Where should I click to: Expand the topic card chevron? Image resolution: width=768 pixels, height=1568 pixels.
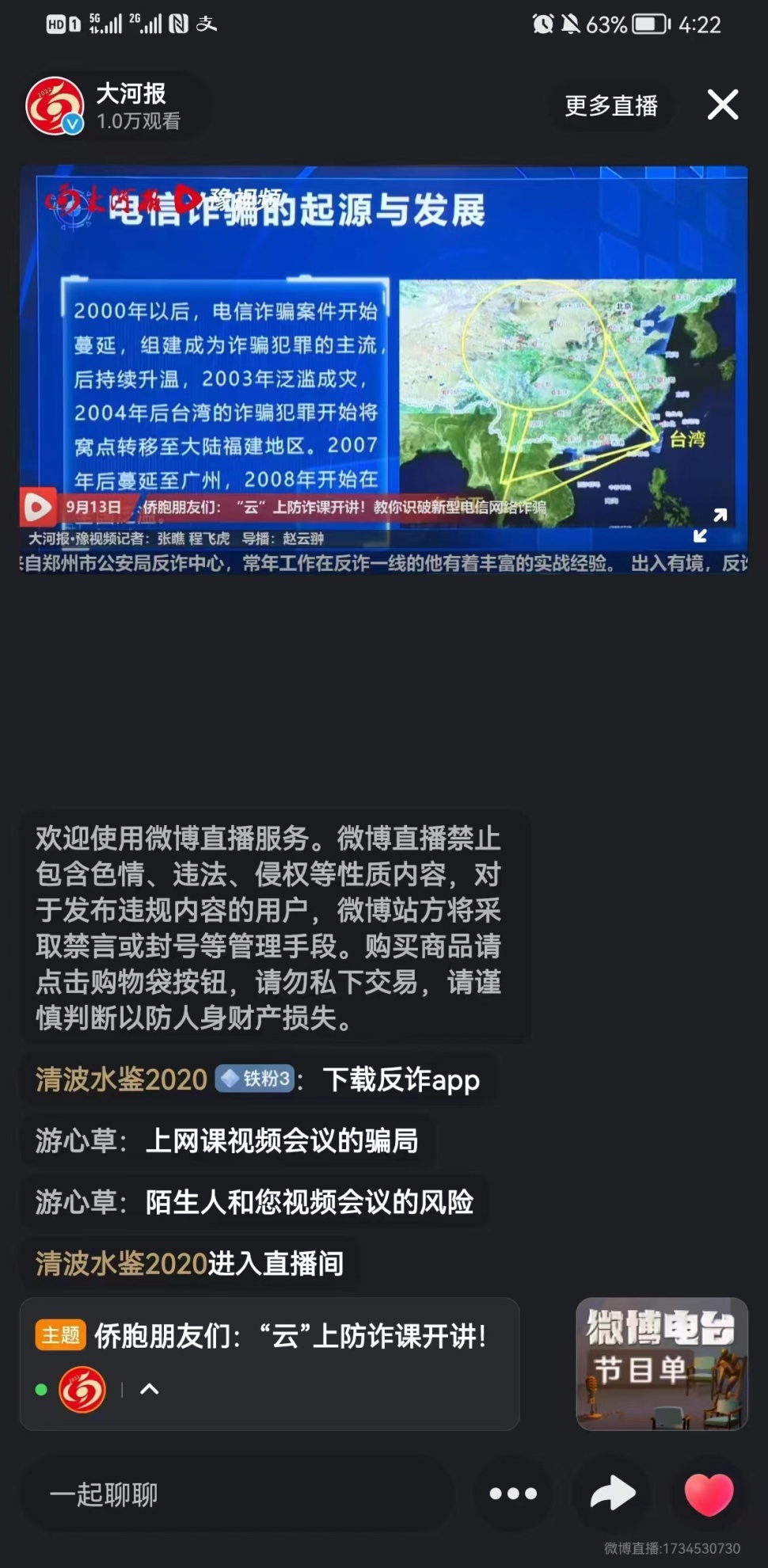click(150, 1389)
